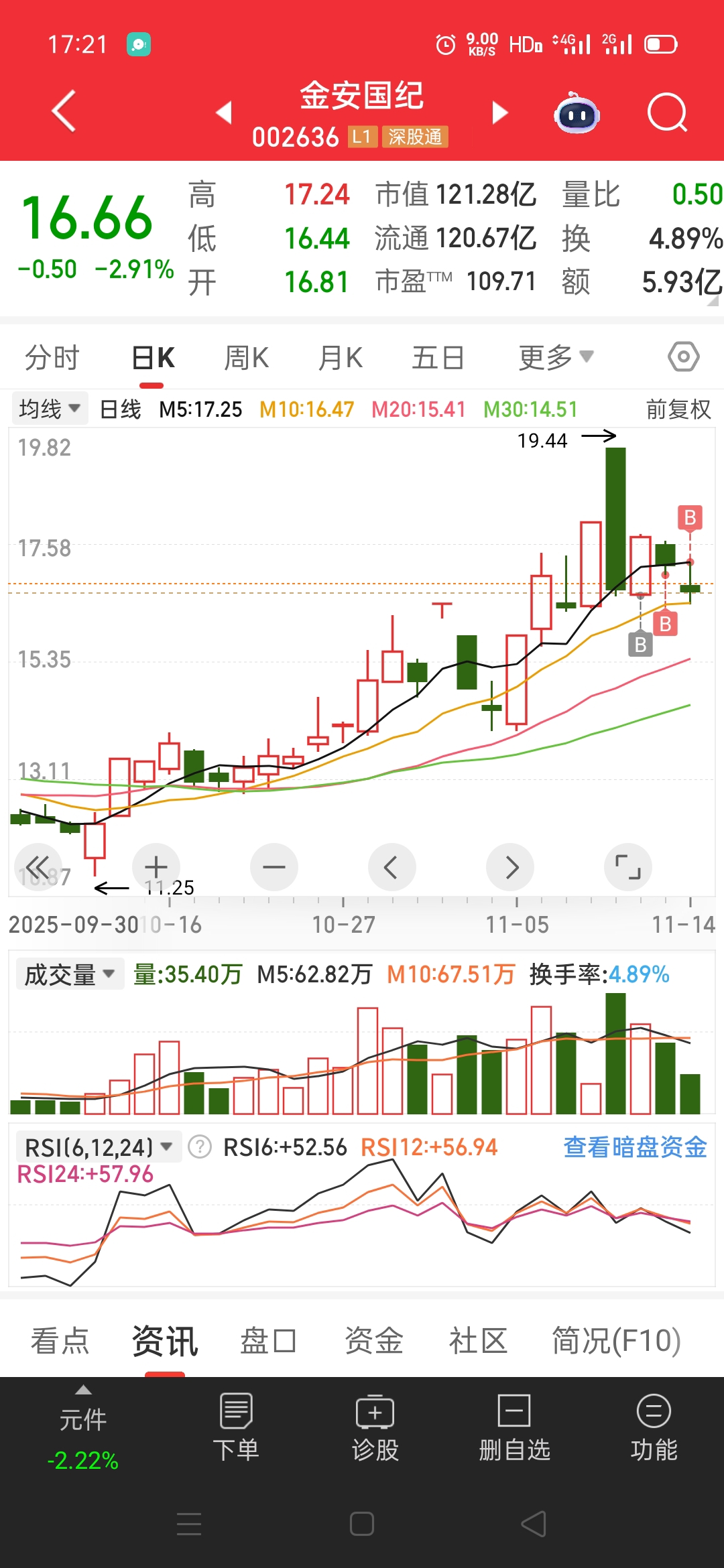Open the search magnifier icon
Image resolution: width=724 pixels, height=1568 pixels.
point(667,113)
